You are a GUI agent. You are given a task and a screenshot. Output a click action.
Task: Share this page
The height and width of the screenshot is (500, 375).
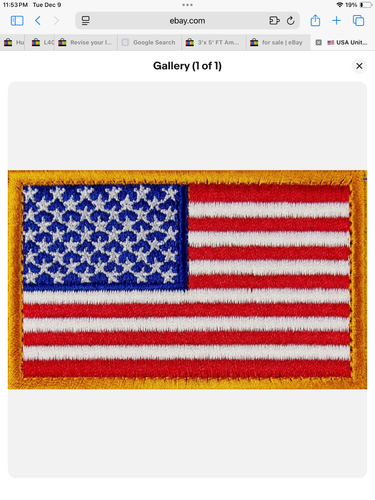click(x=315, y=21)
